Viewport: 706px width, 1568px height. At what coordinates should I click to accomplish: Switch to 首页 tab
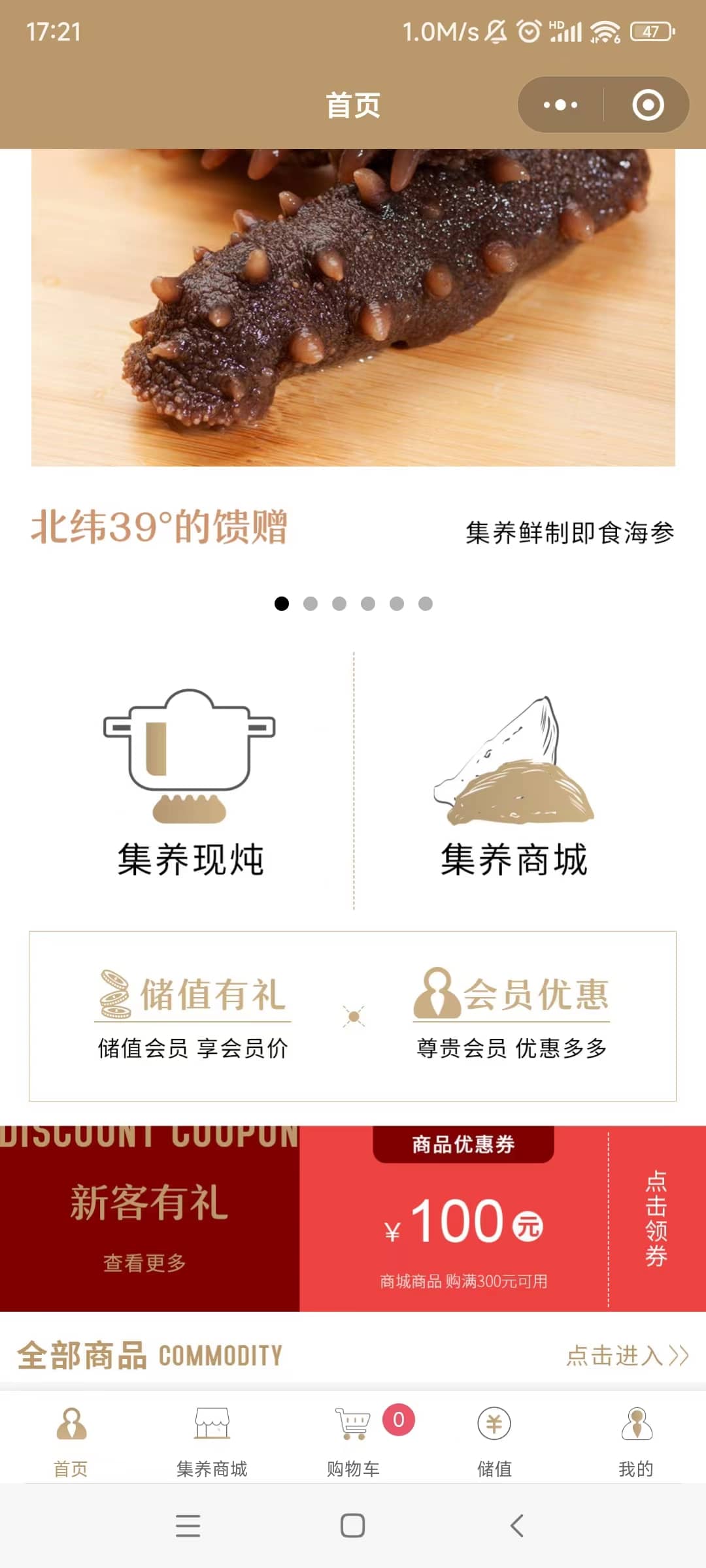point(71,1441)
